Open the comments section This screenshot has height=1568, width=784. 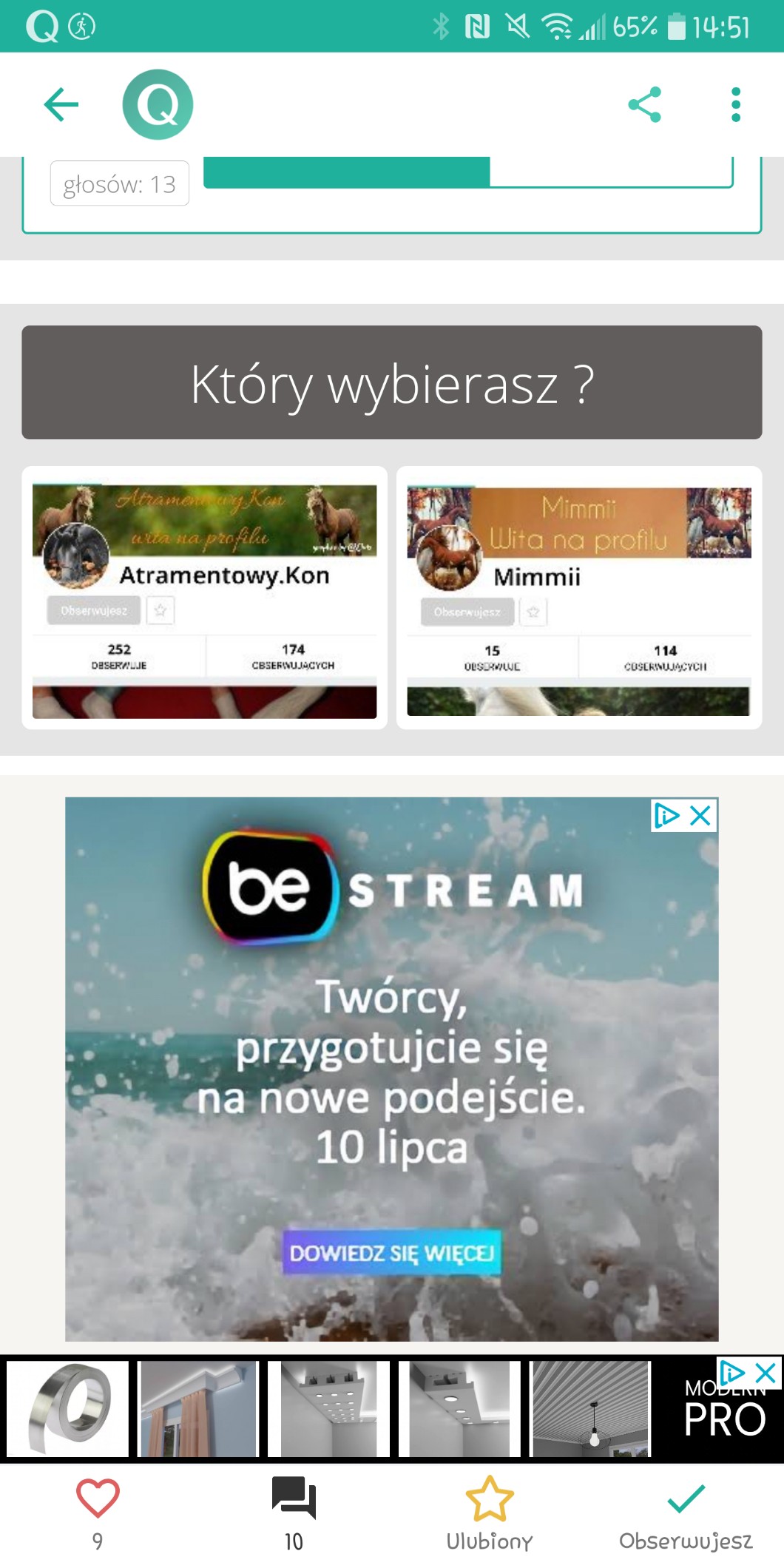coord(294,1499)
